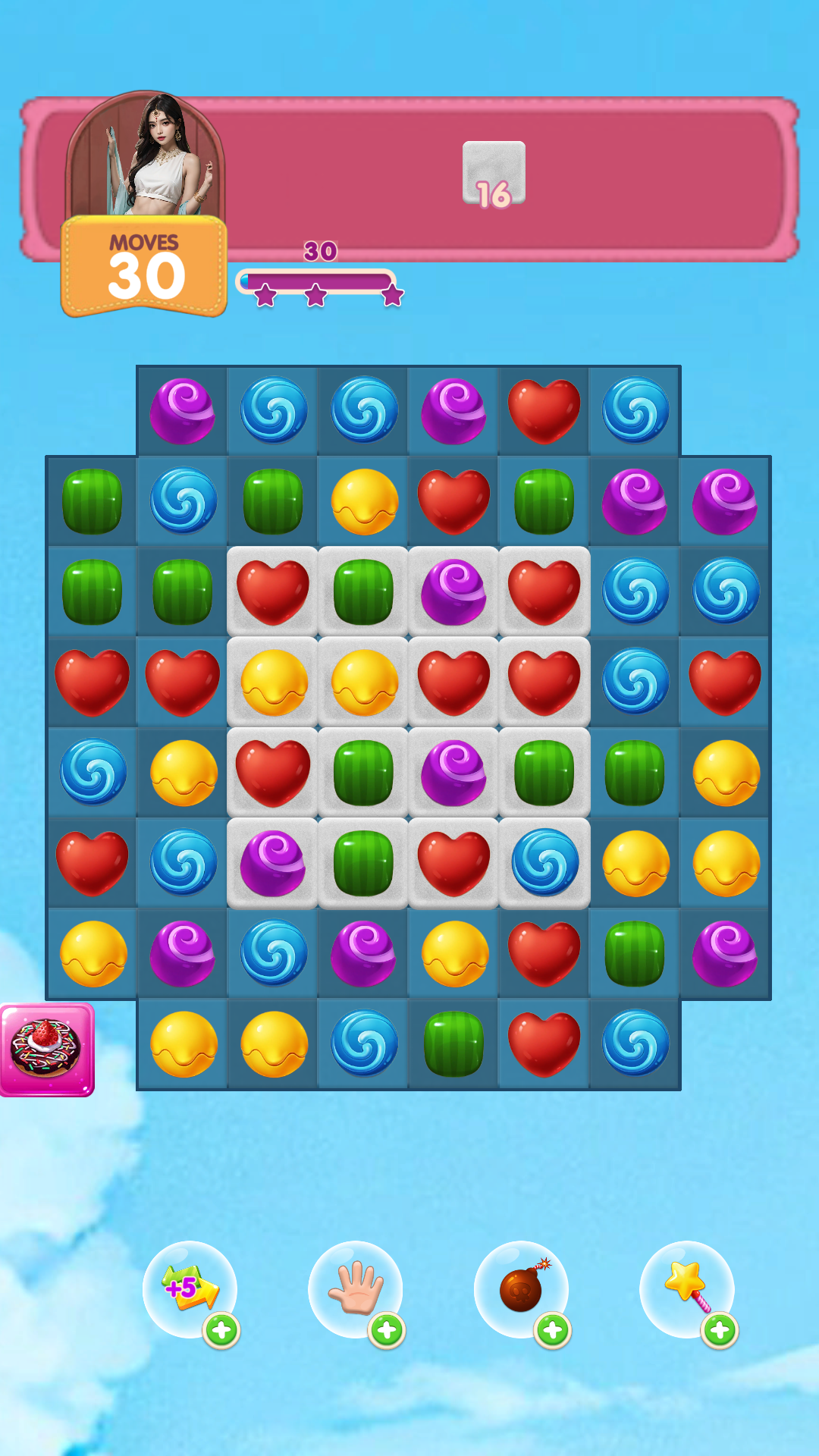The width and height of the screenshot is (819, 1456).
Task: Open the donut cake side button
Action: pos(46,1050)
